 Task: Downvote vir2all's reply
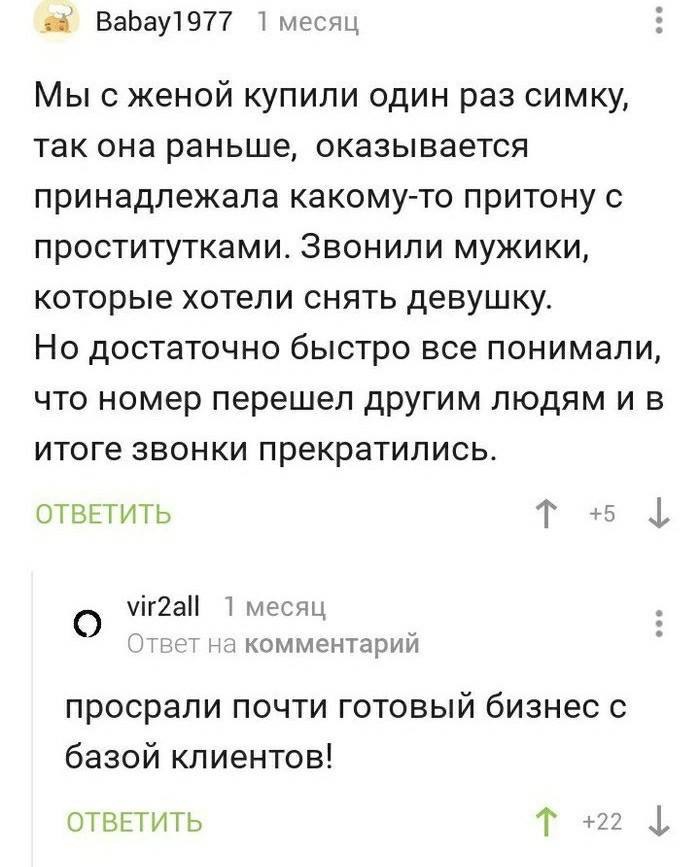656,821
